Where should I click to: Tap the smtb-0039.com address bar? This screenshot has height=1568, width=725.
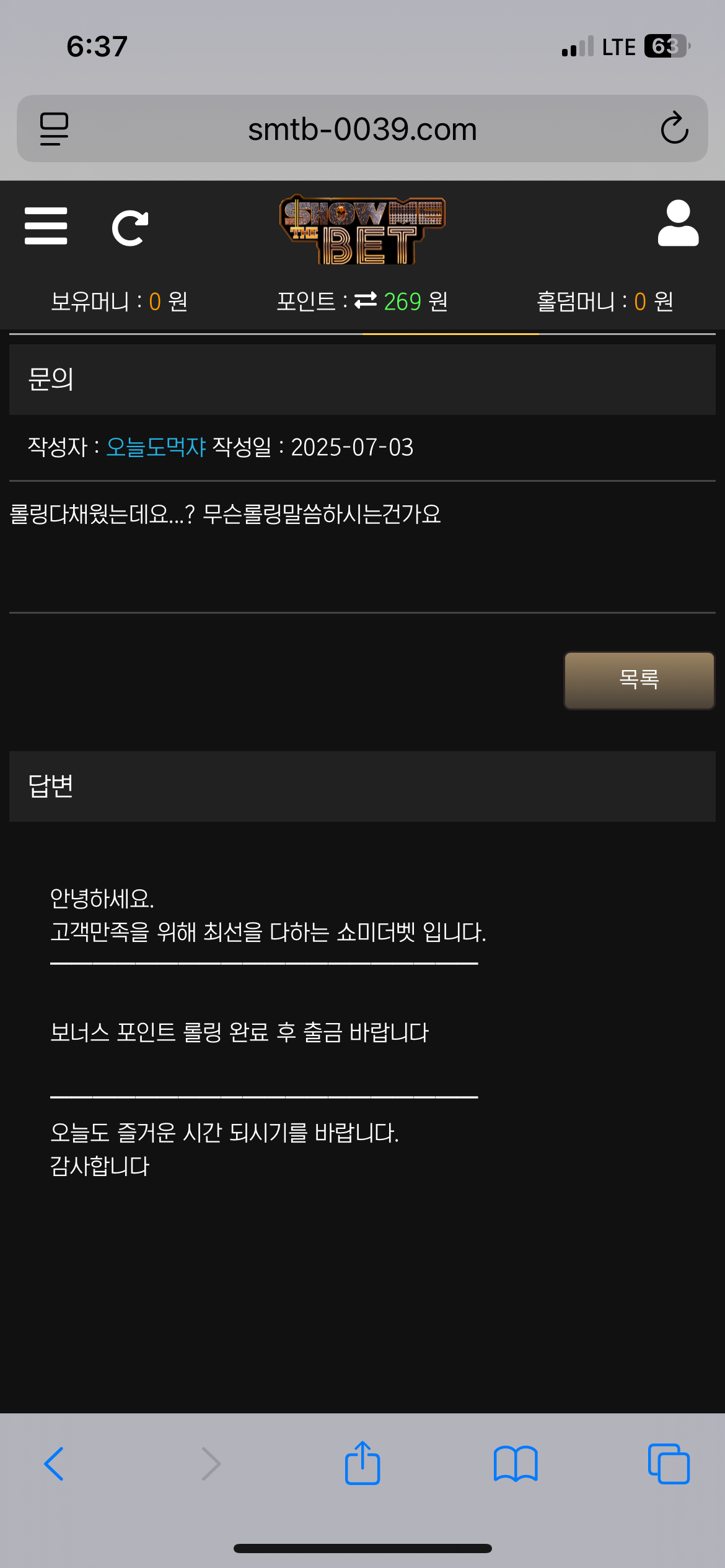click(x=362, y=129)
